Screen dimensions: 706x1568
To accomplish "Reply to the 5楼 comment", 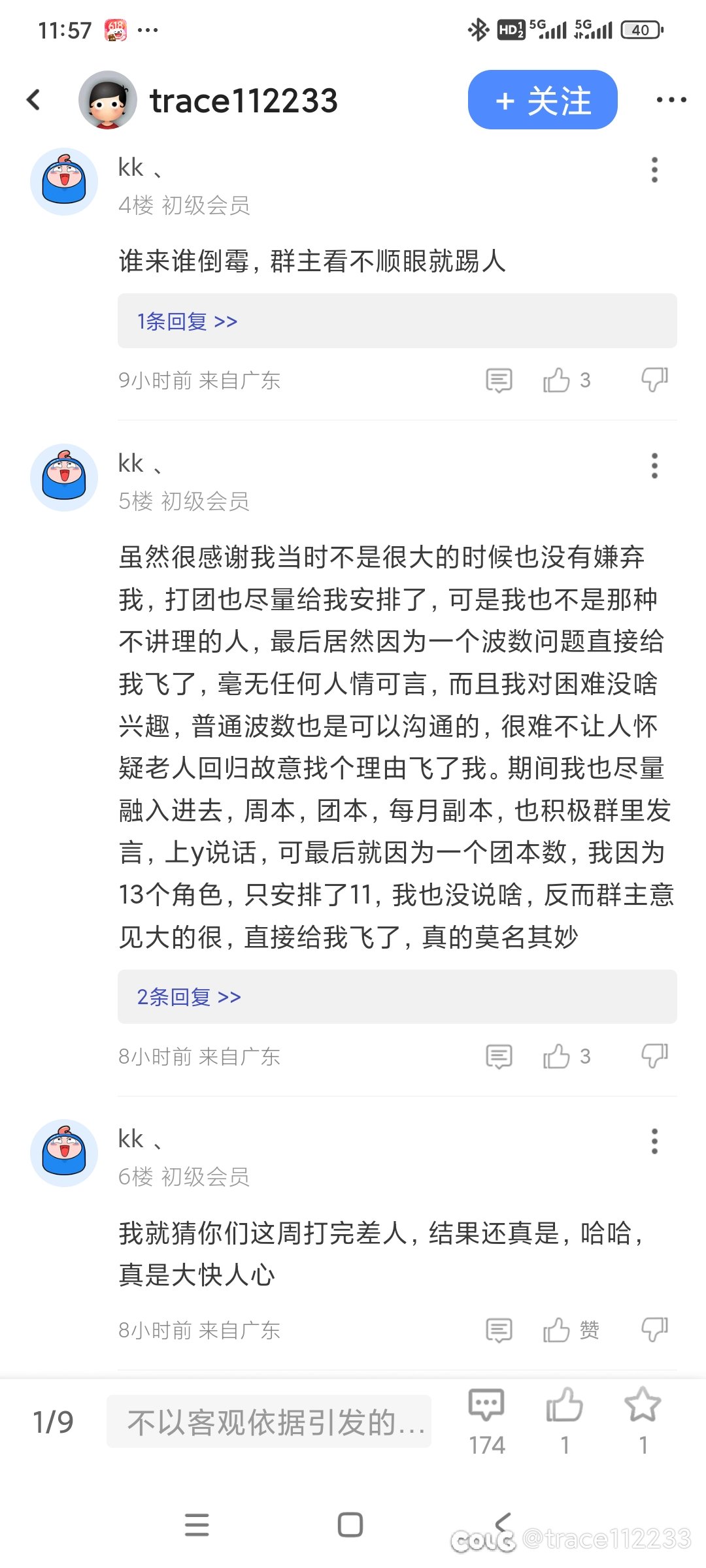I will [499, 1056].
